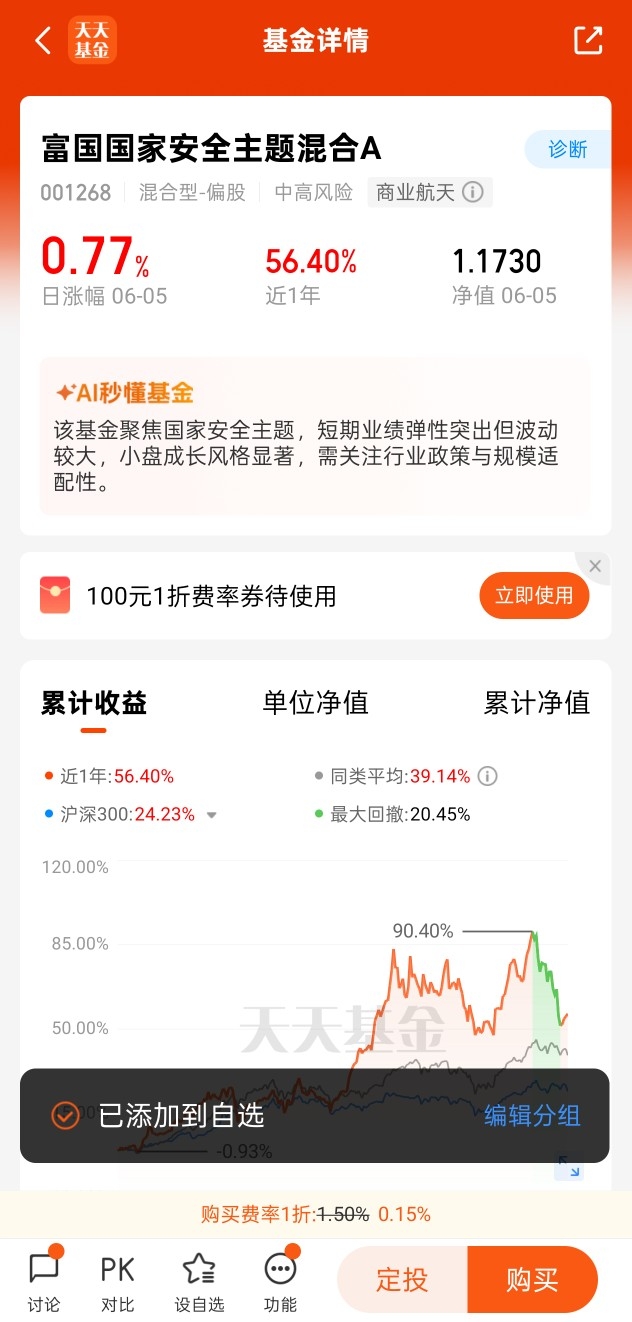Open the 讨论 discussion section
632x1322 pixels.
tap(44, 1280)
